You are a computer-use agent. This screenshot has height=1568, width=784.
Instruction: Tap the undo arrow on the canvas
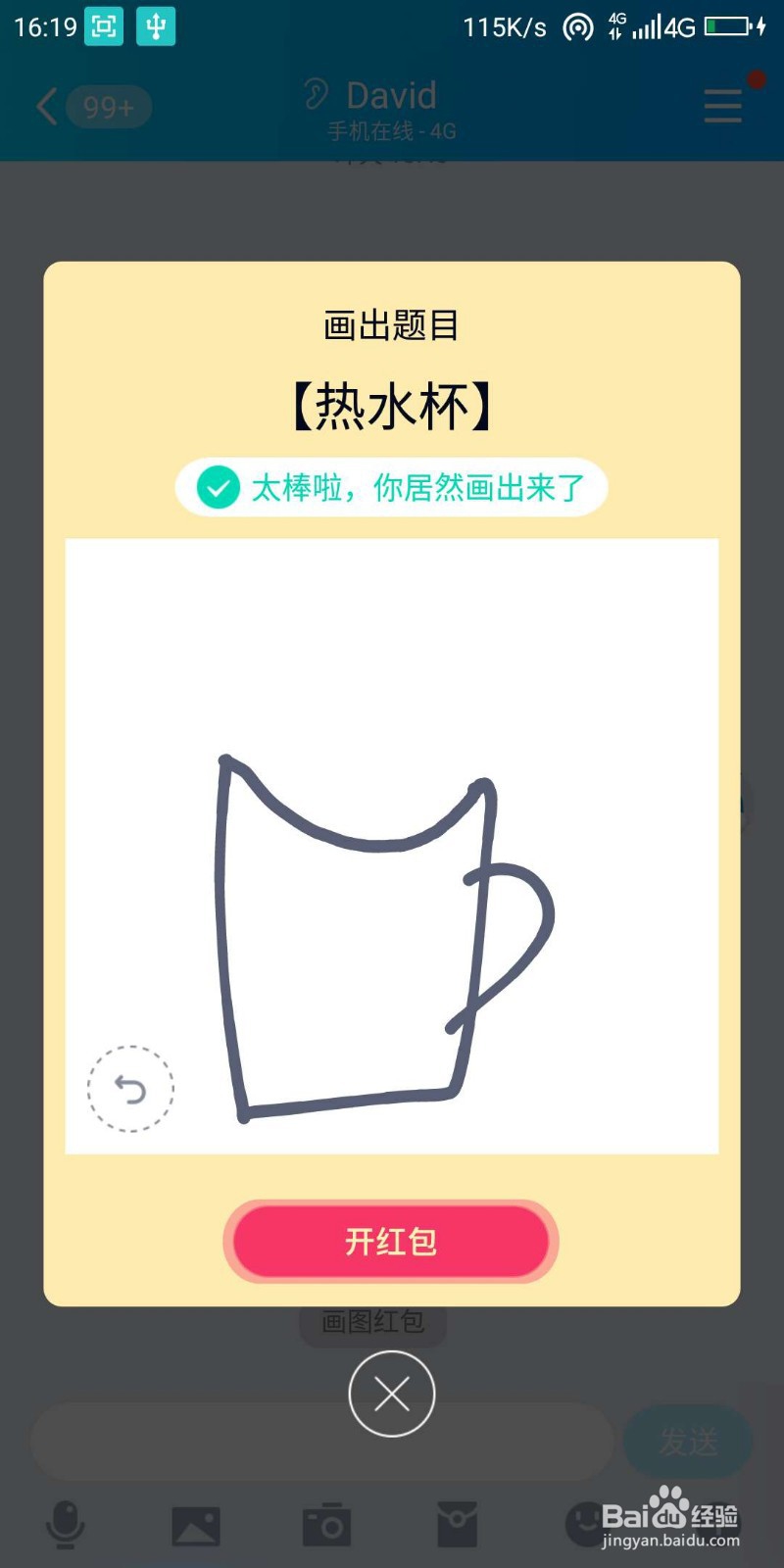point(130,1090)
